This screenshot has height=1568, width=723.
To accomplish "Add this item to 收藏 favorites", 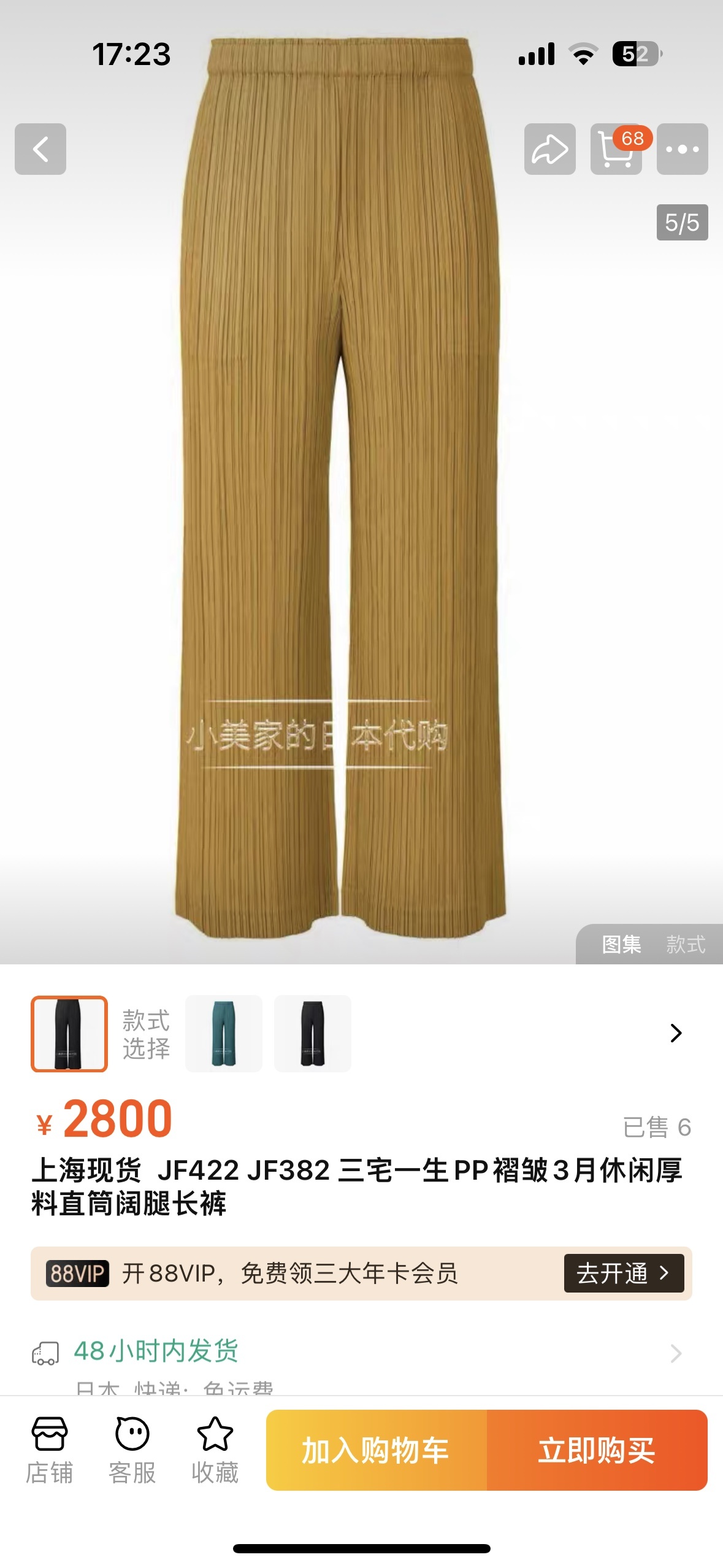I will [215, 1450].
